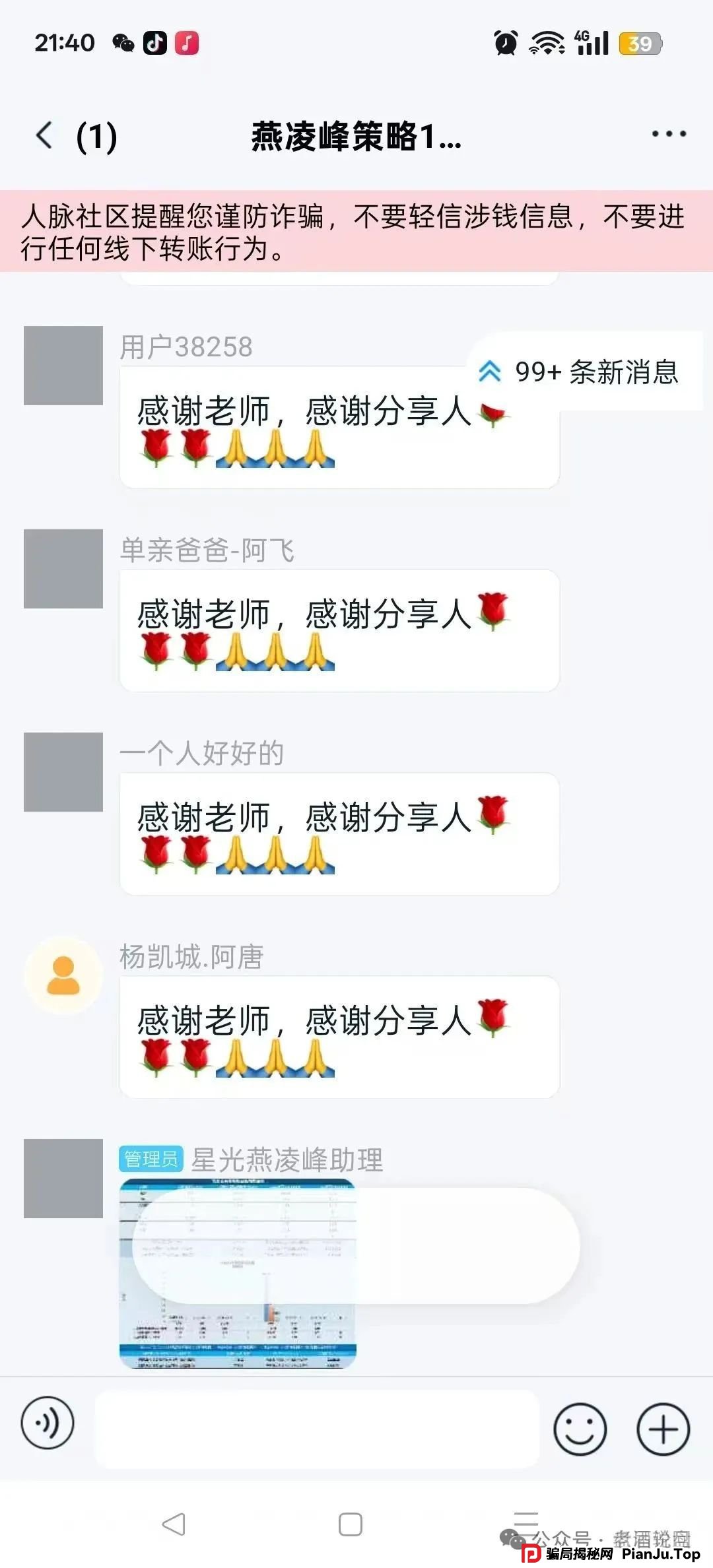Focus the message text field
Image resolution: width=713 pixels, height=1568 pixels.
[317, 1428]
